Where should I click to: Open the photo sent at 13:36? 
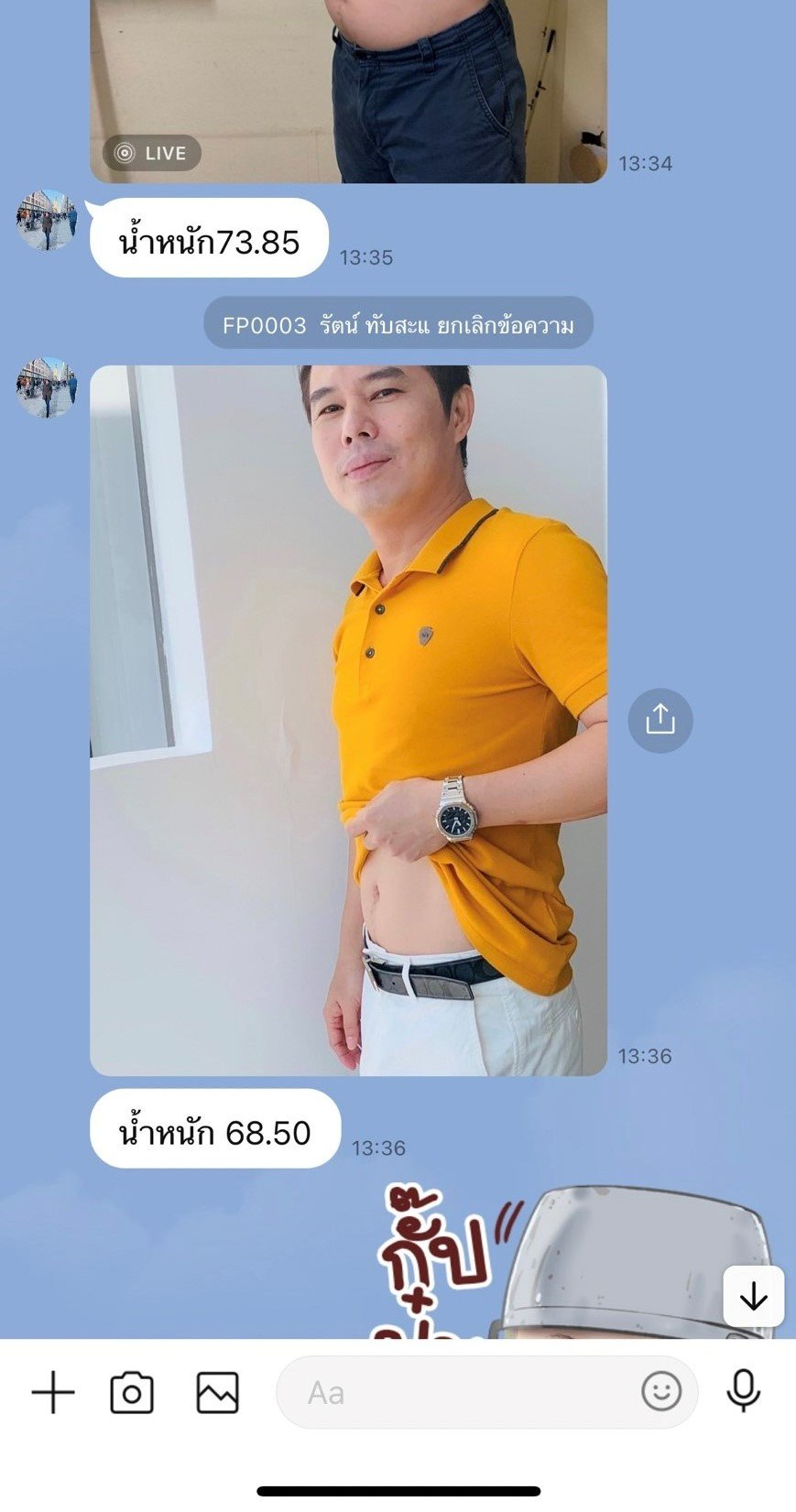[348, 720]
